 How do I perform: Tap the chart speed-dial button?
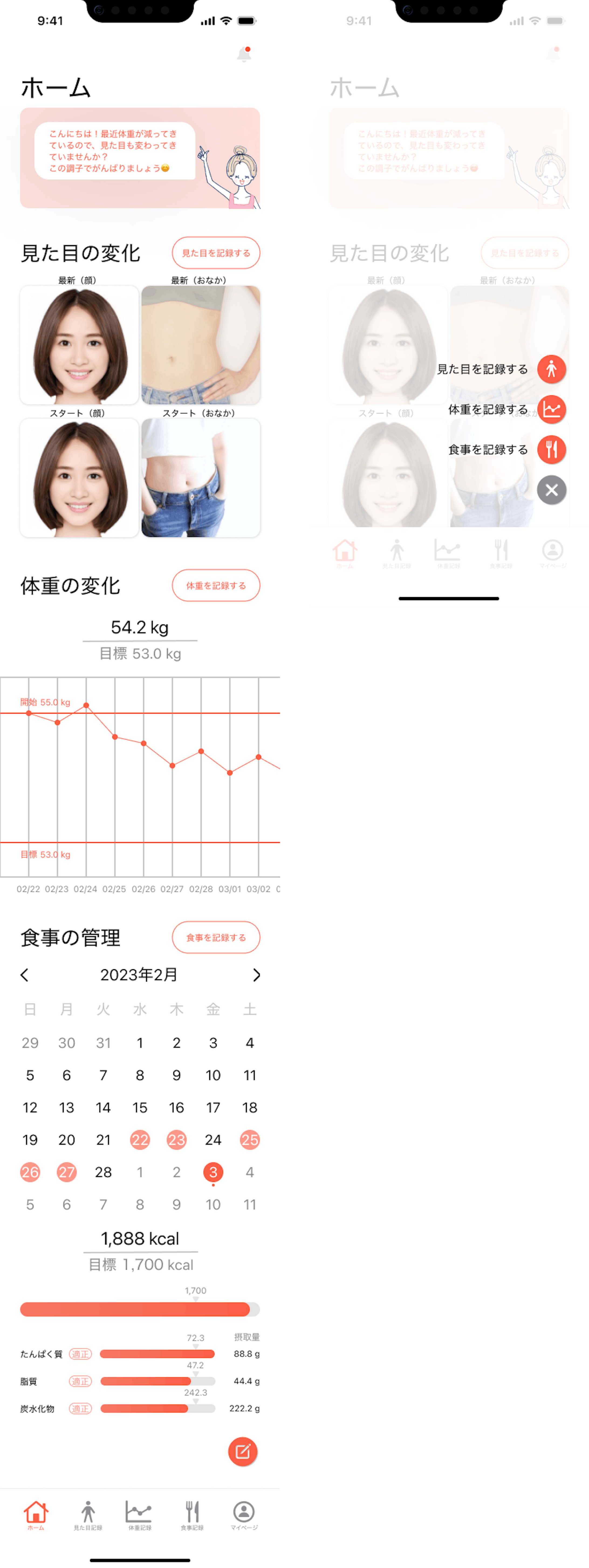pos(551,409)
